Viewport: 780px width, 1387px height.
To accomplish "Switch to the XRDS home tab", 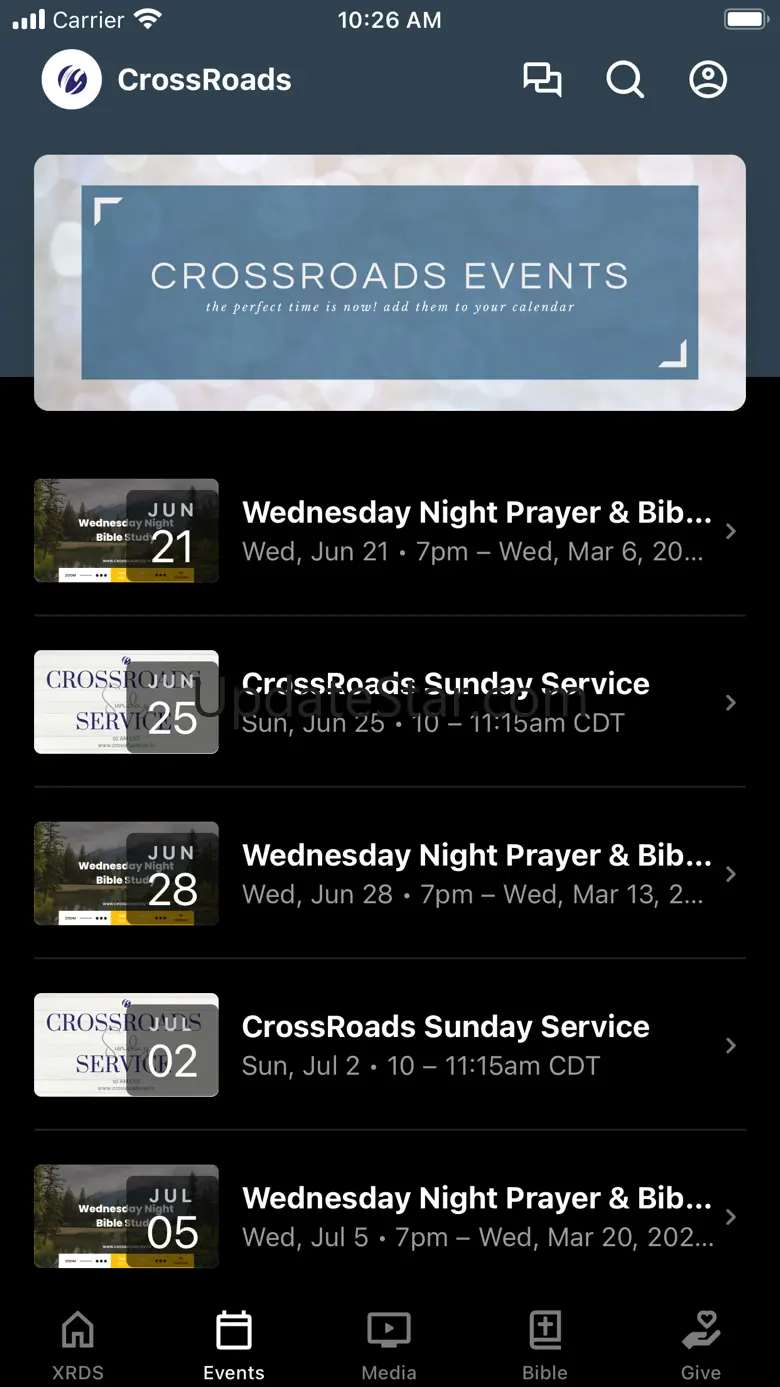I will pos(78,1345).
